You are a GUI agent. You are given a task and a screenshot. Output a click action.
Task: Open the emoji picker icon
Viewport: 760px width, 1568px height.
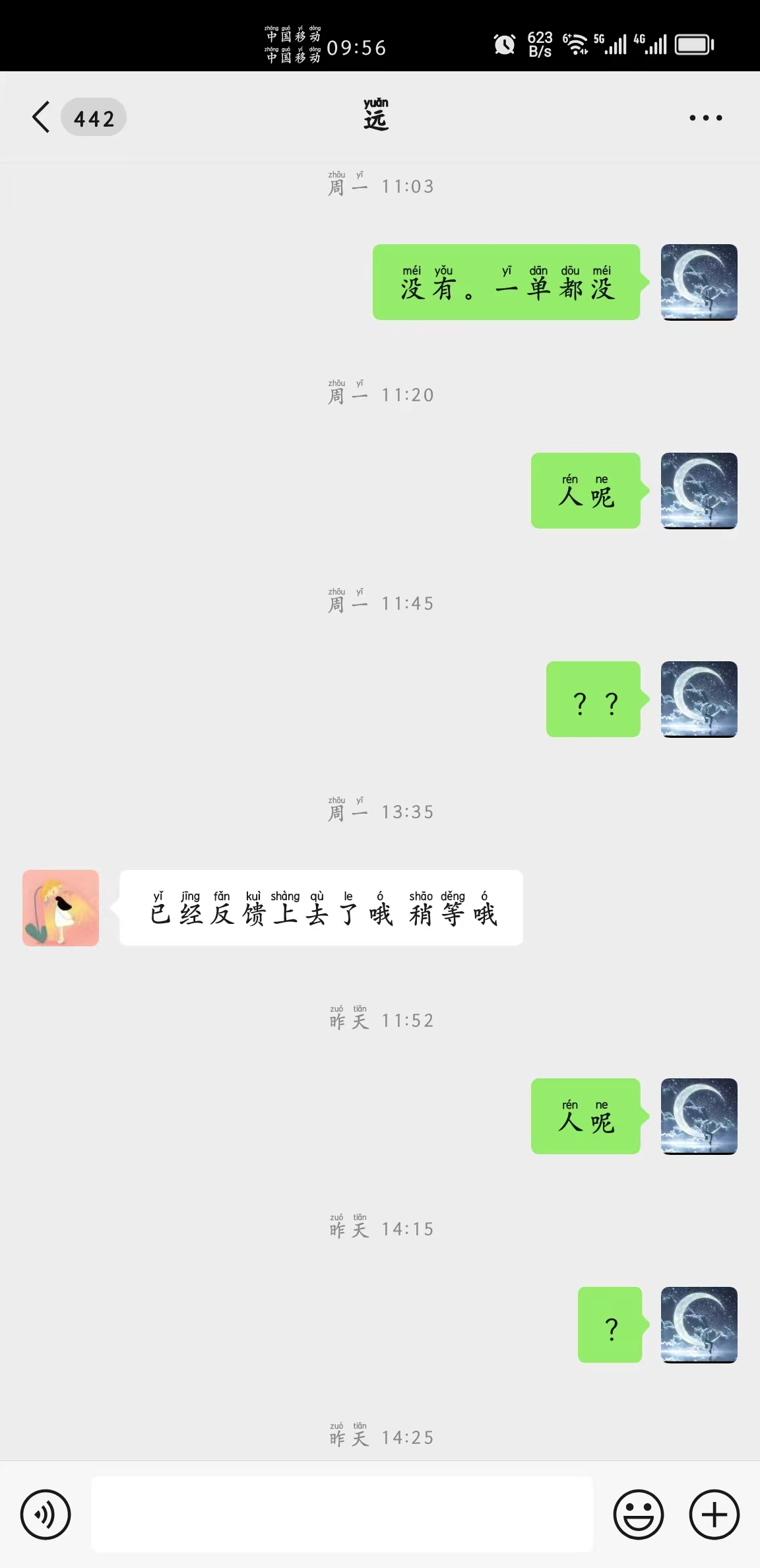click(x=638, y=1515)
